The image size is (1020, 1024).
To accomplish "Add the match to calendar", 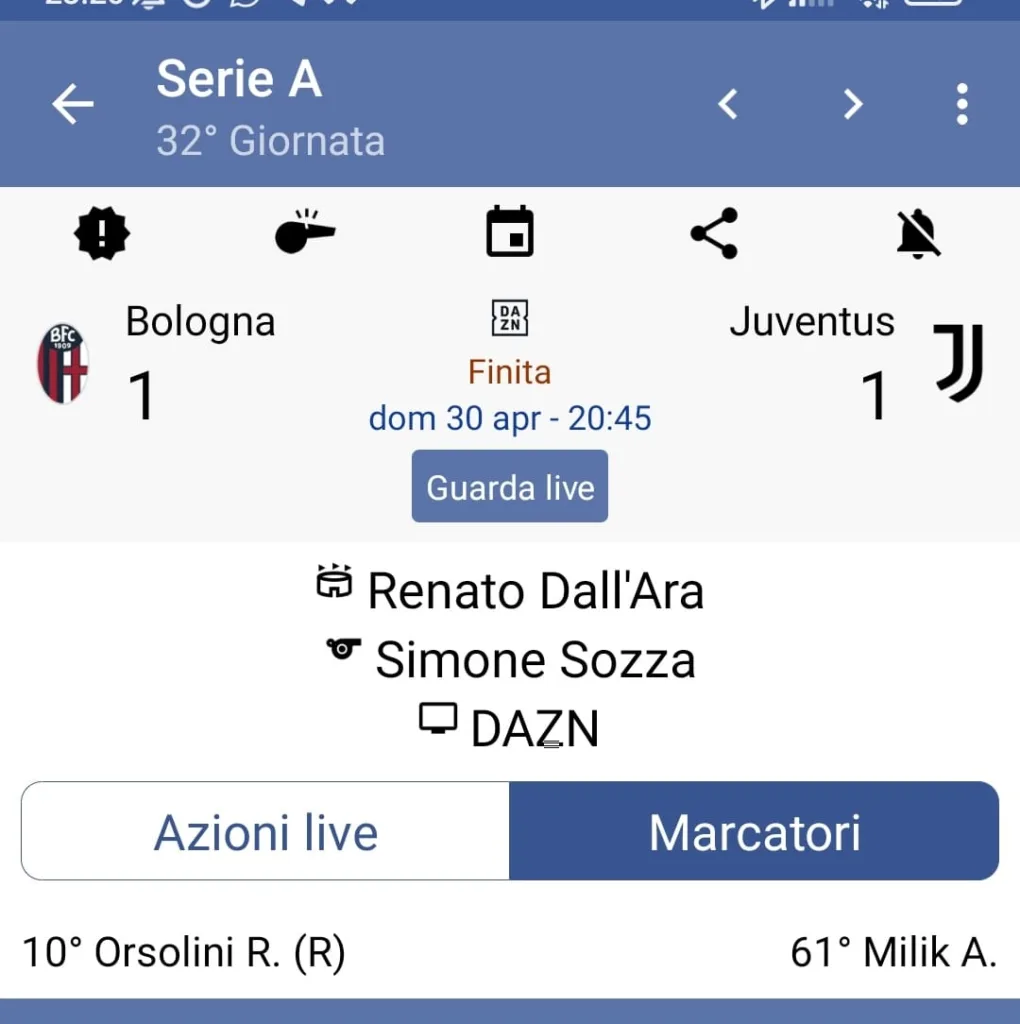I will (x=509, y=233).
